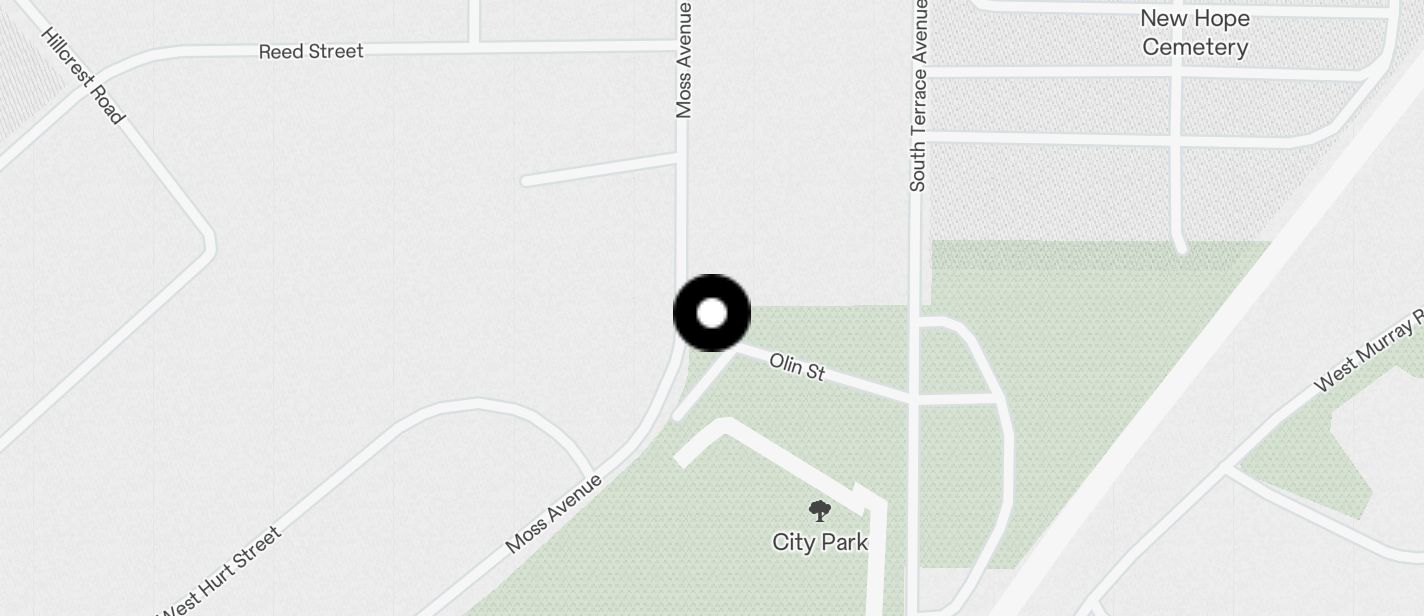1424x616 pixels.
Task: Tap the black location pin marker
Action: (x=711, y=313)
